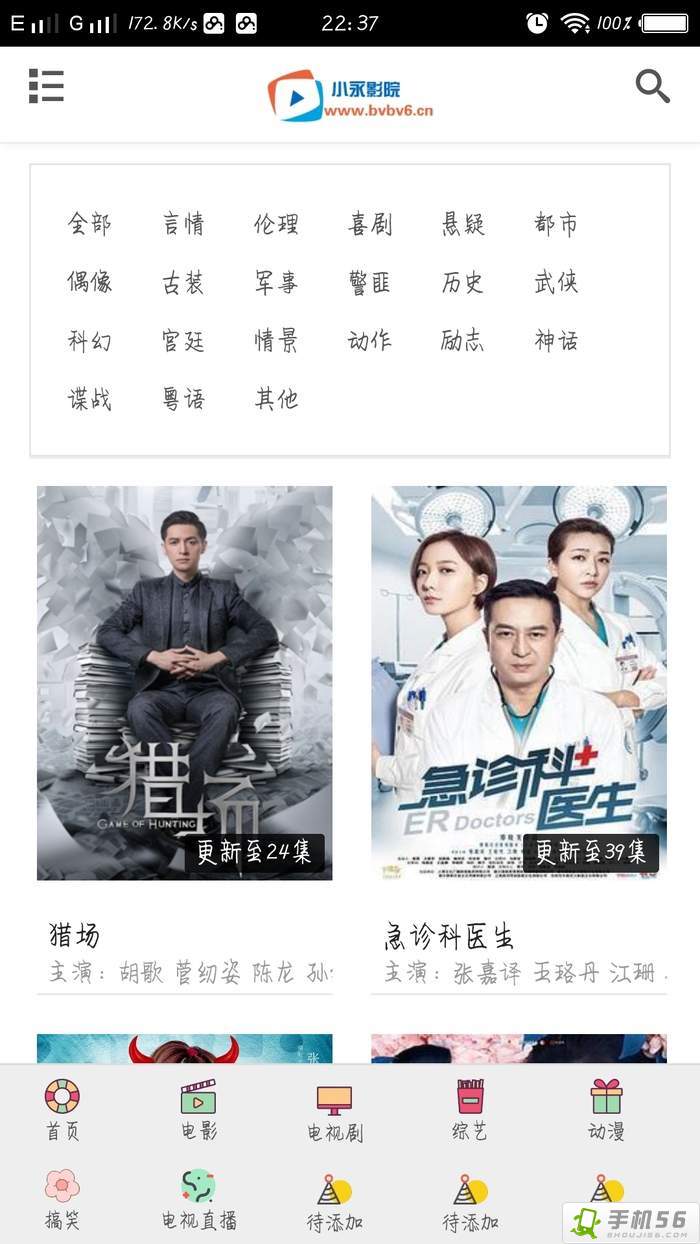Switch to the 动漫 tab
The width and height of the screenshot is (700, 1244).
click(606, 1110)
